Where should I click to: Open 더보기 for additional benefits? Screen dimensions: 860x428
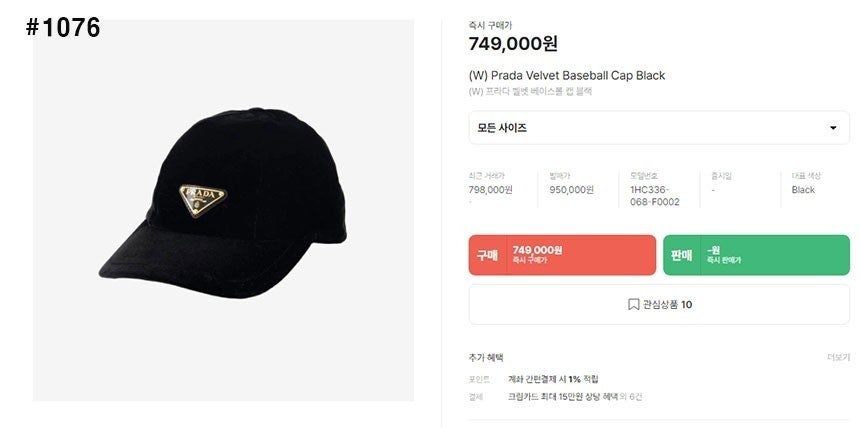(838, 357)
